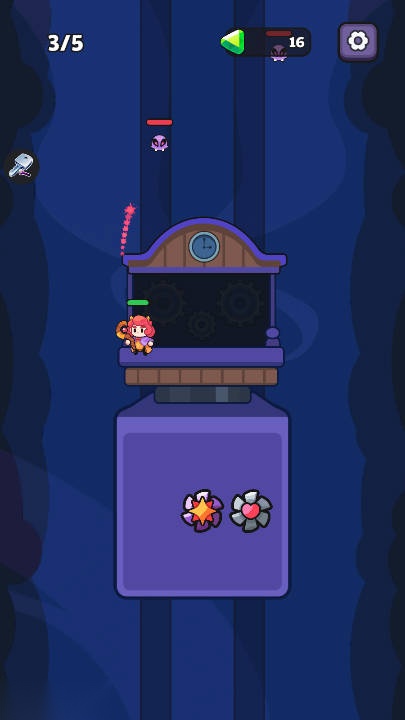Open the settings gear button
Viewport: 405px width, 720px height.
point(358,42)
